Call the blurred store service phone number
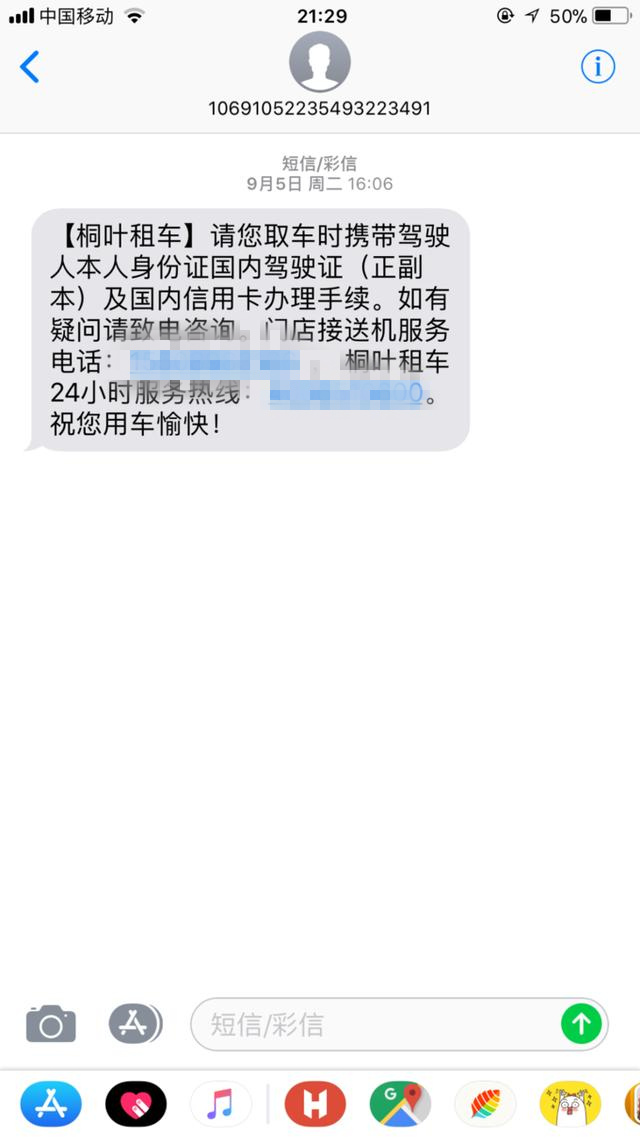The height and width of the screenshot is (1138, 640). click(x=214, y=360)
